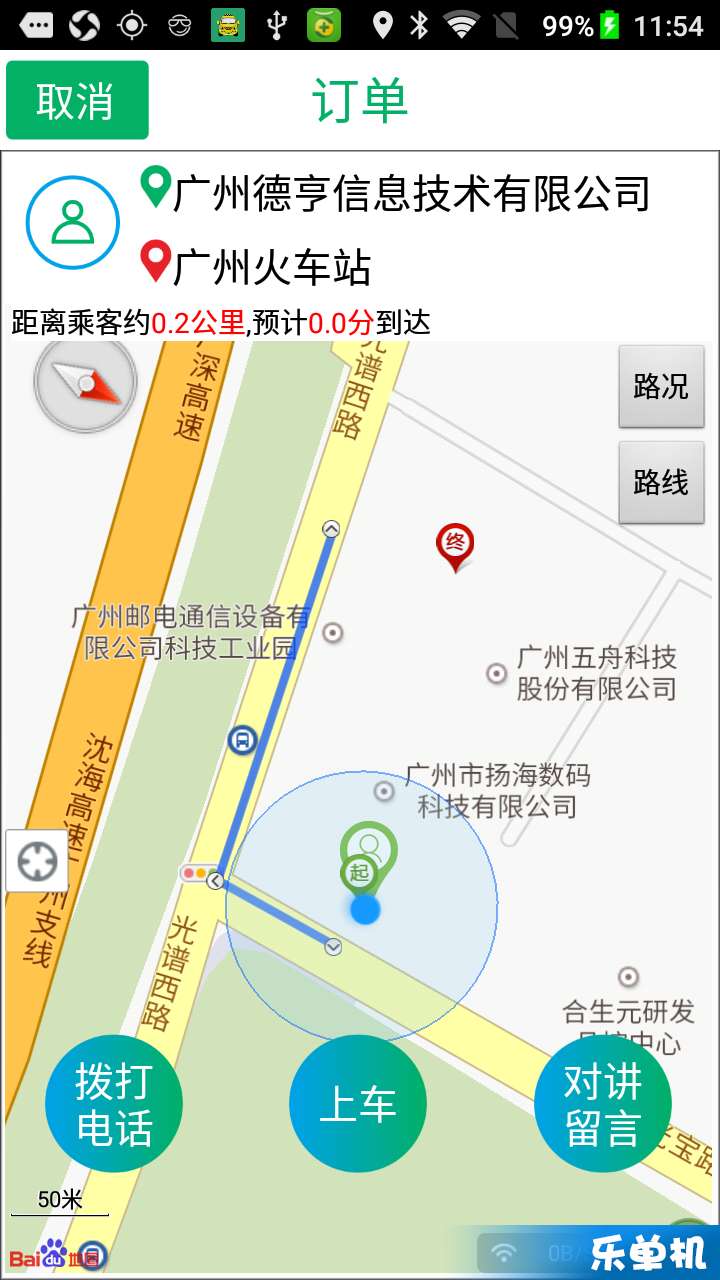Recenter map with the locate button
Image resolution: width=720 pixels, height=1280 pixels.
(37, 860)
